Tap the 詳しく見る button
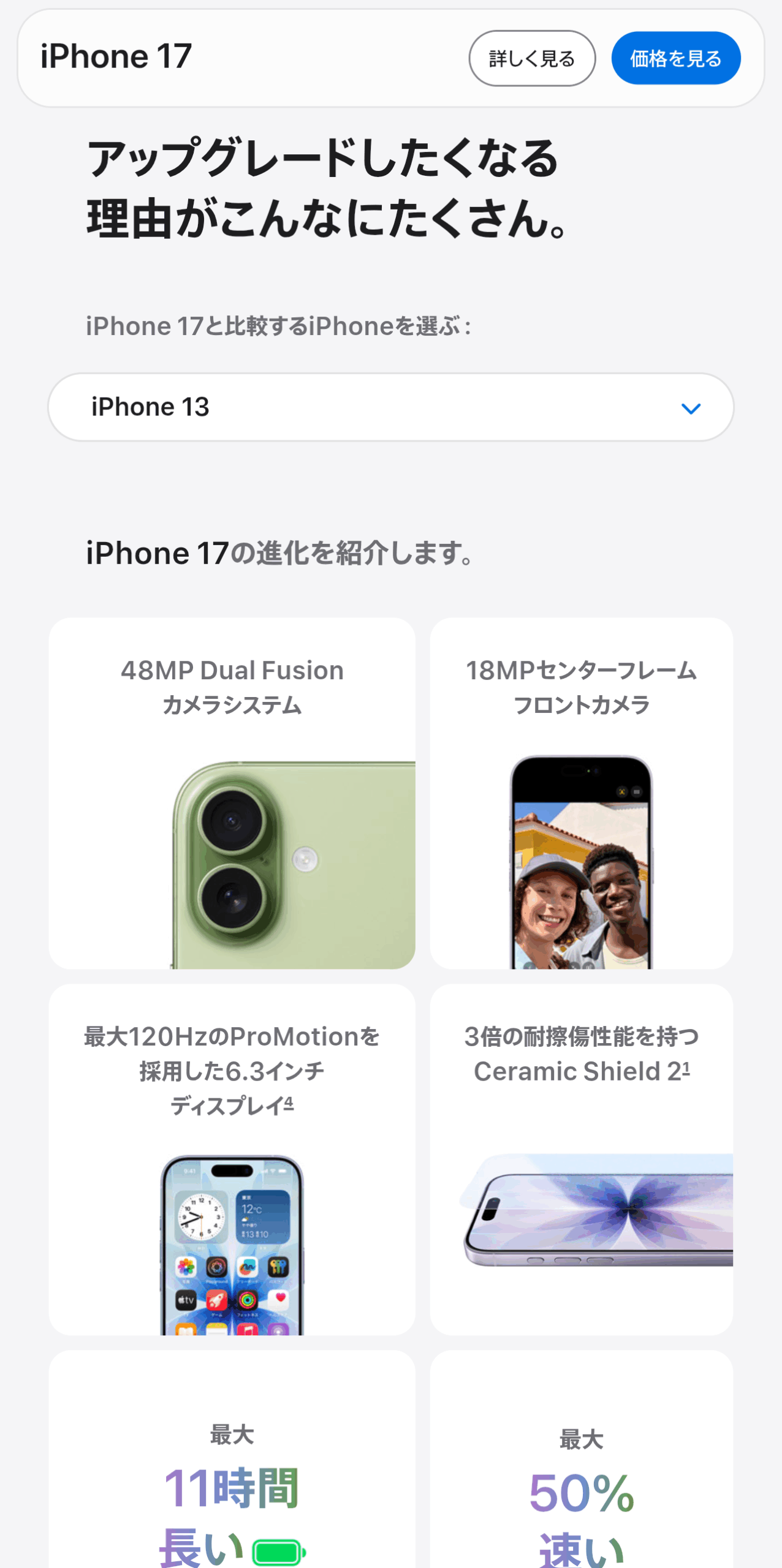The height and width of the screenshot is (1568, 782). [x=532, y=58]
